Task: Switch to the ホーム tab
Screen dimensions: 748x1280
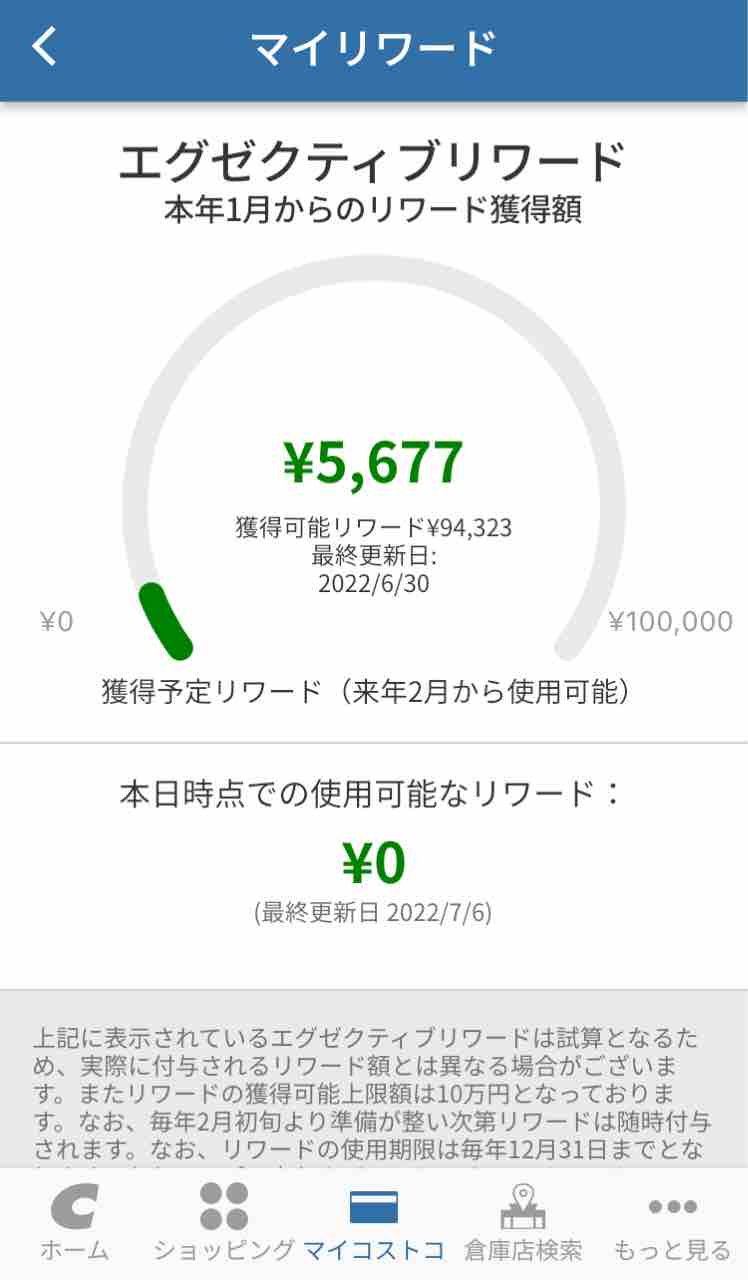Action: (x=74, y=1222)
